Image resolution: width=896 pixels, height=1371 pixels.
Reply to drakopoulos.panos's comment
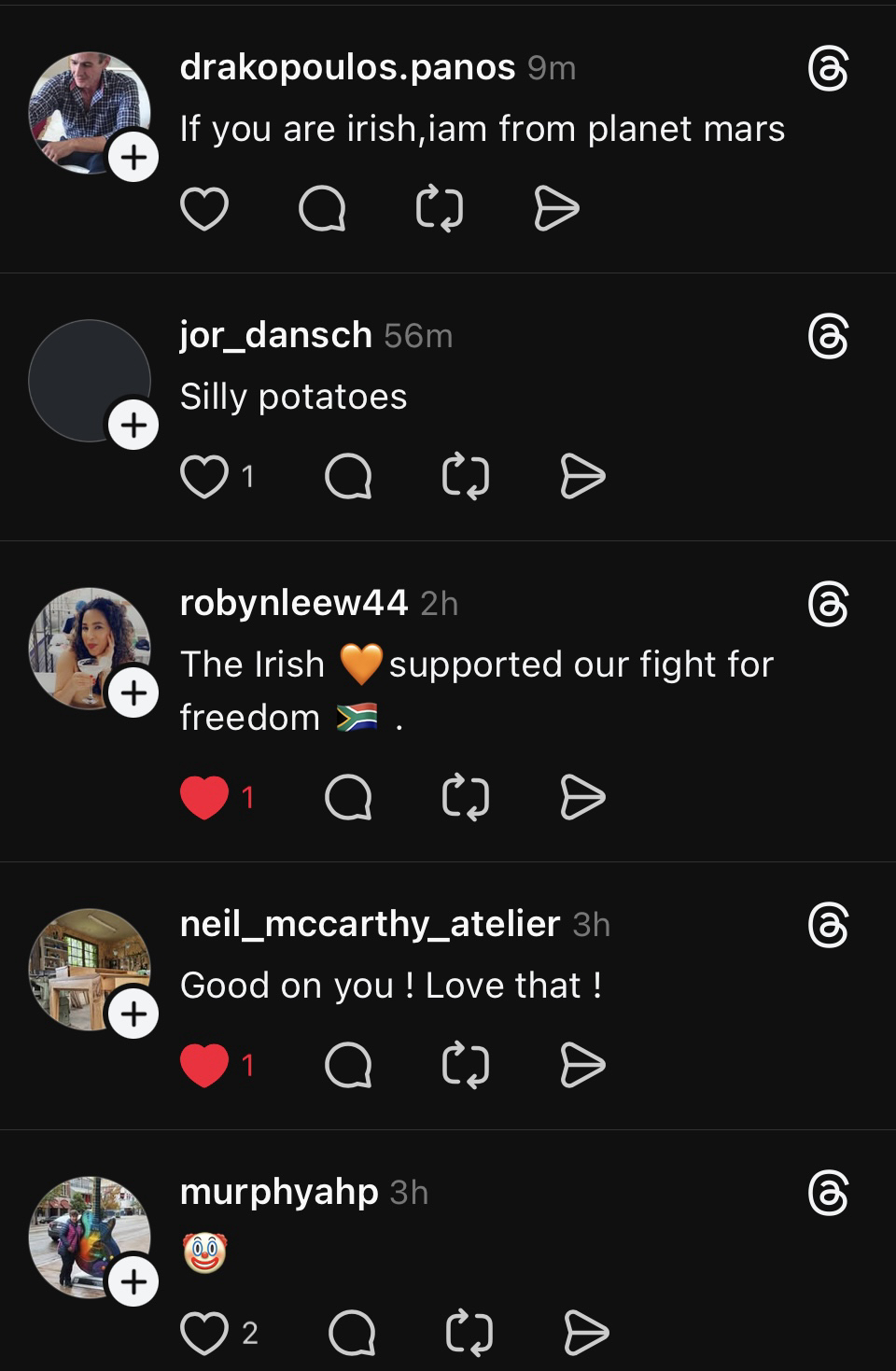pyautogui.click(x=322, y=208)
